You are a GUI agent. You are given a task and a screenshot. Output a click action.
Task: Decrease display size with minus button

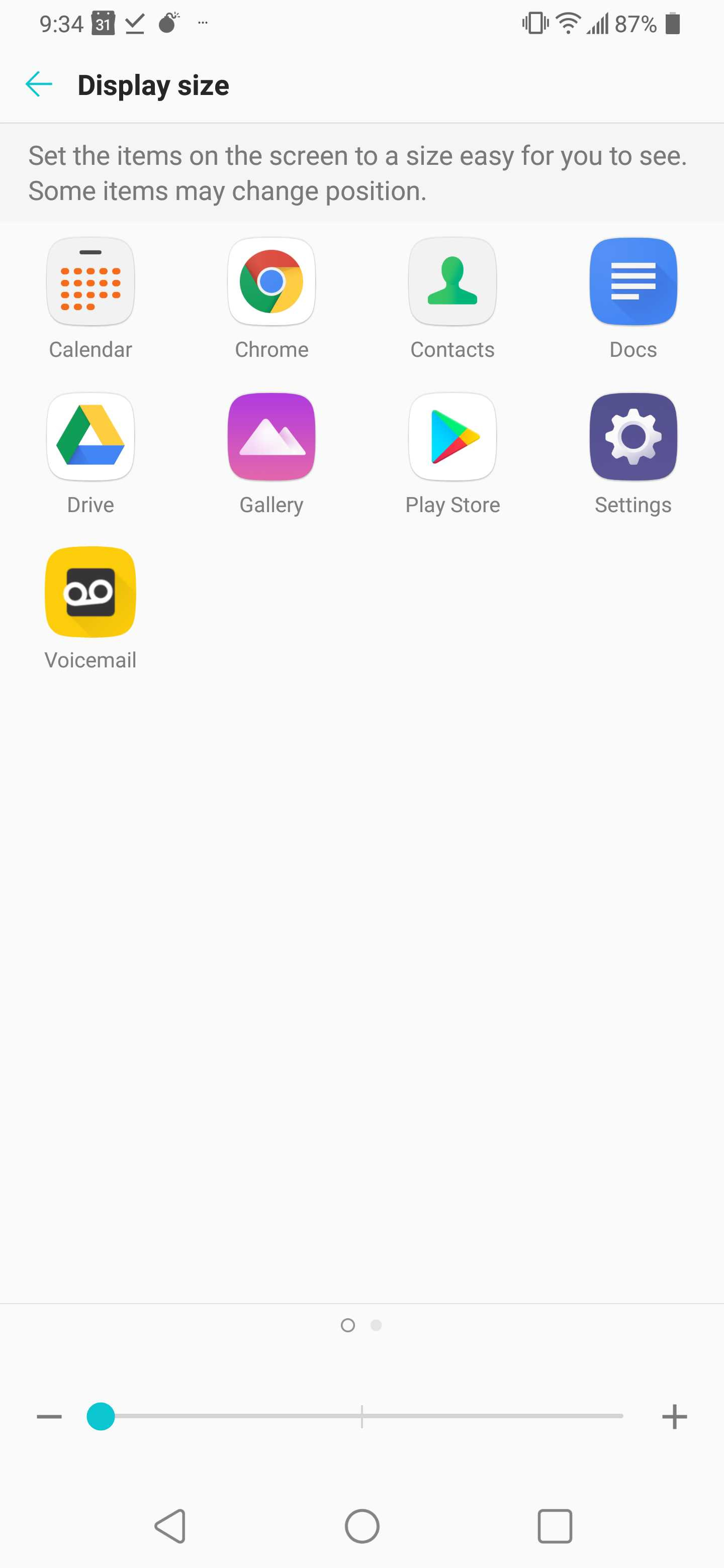click(49, 1416)
